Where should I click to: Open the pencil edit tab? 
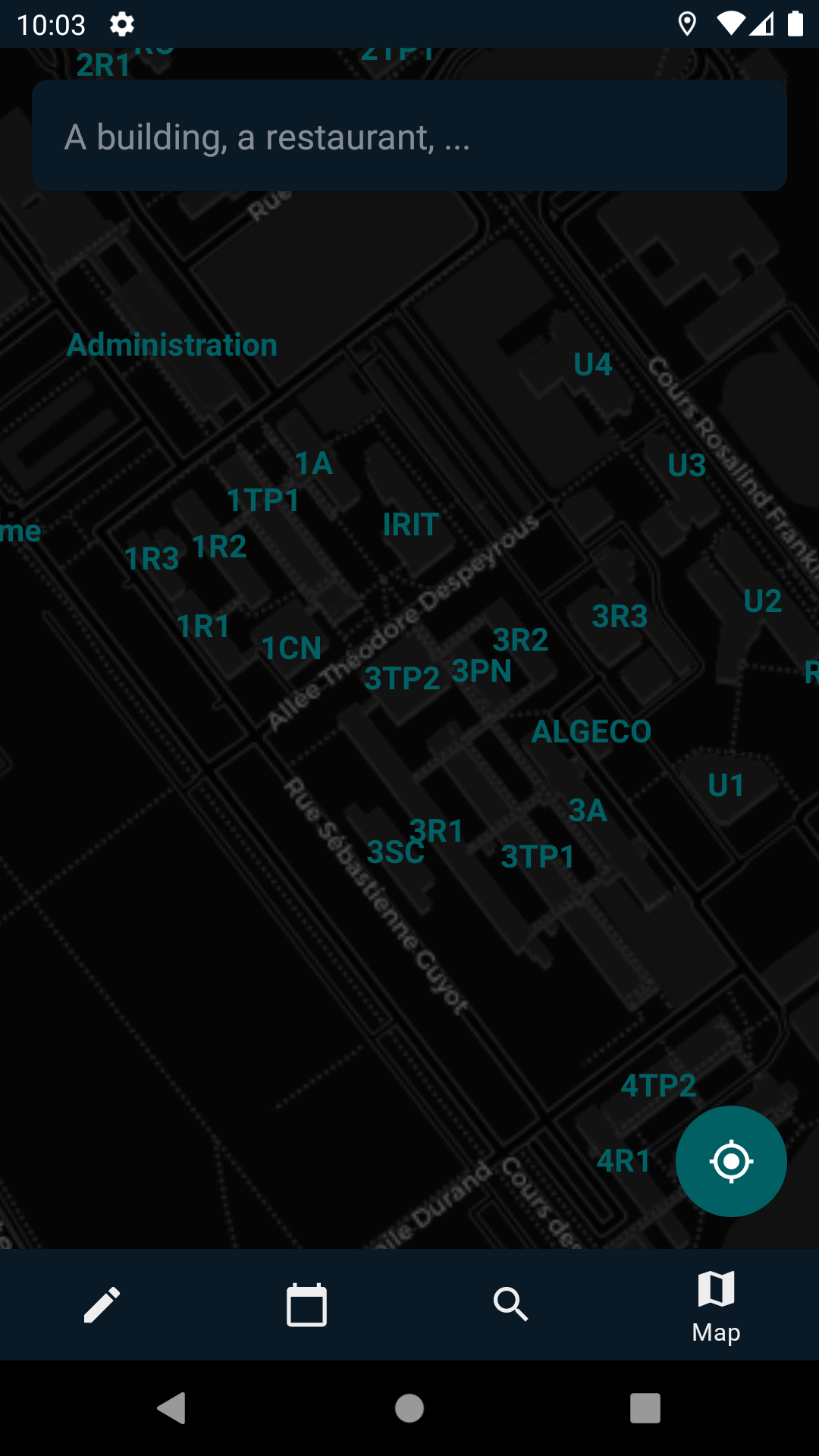102,1304
